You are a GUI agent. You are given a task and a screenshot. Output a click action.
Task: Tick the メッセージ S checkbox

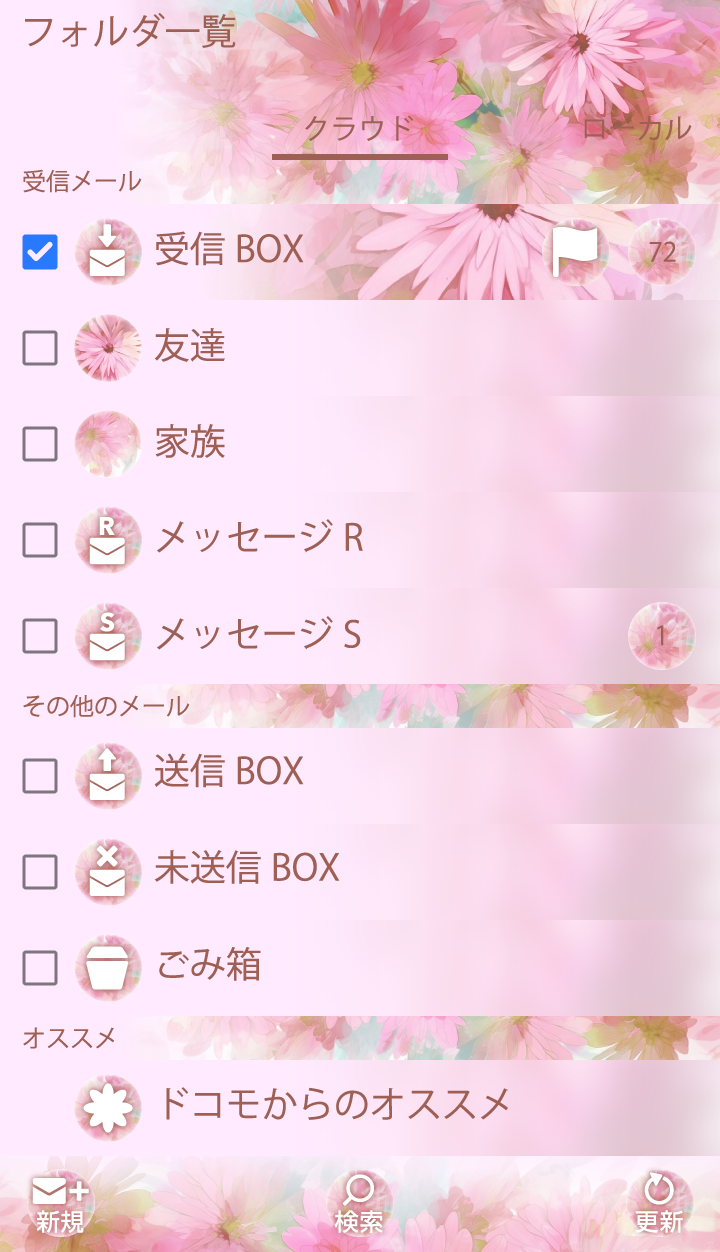point(40,636)
